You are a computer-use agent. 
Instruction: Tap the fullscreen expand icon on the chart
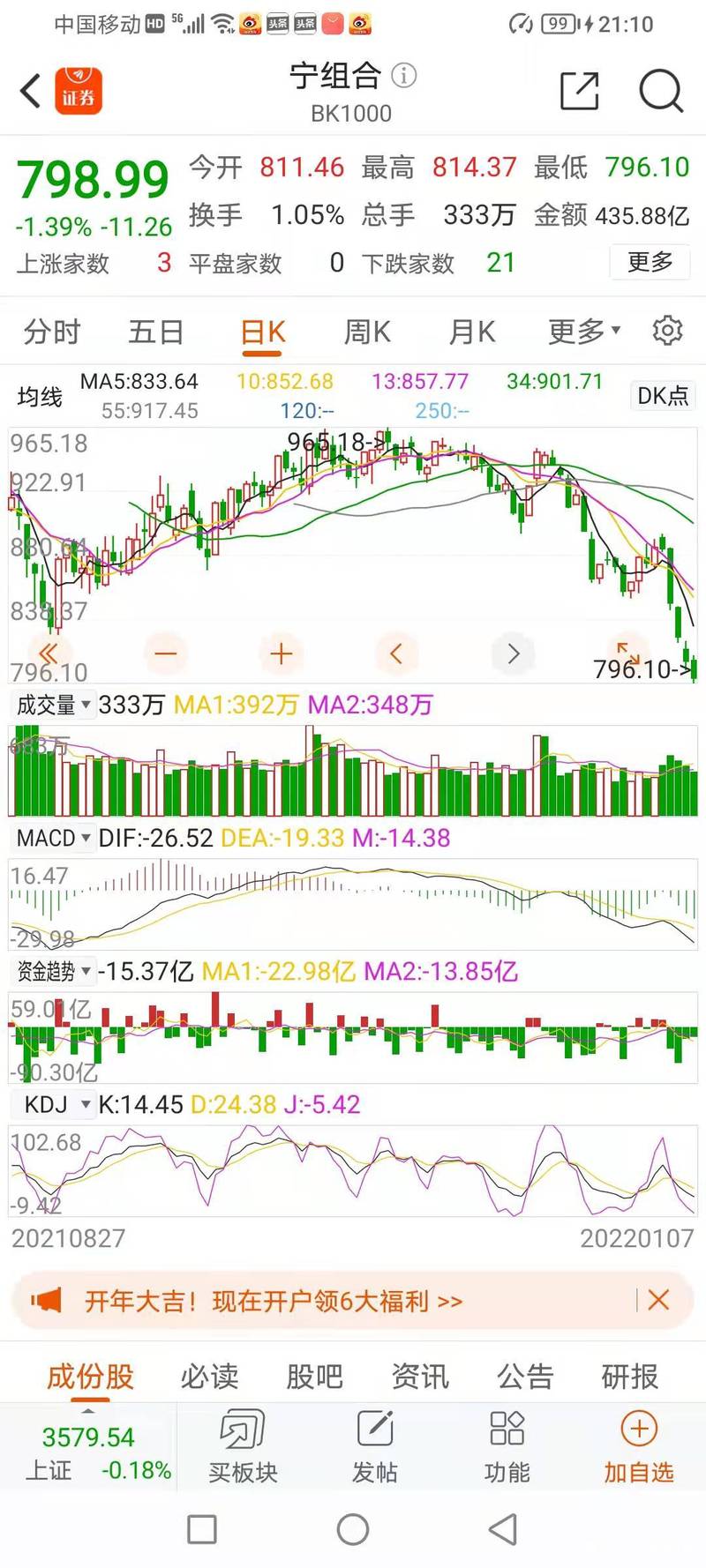[627, 653]
